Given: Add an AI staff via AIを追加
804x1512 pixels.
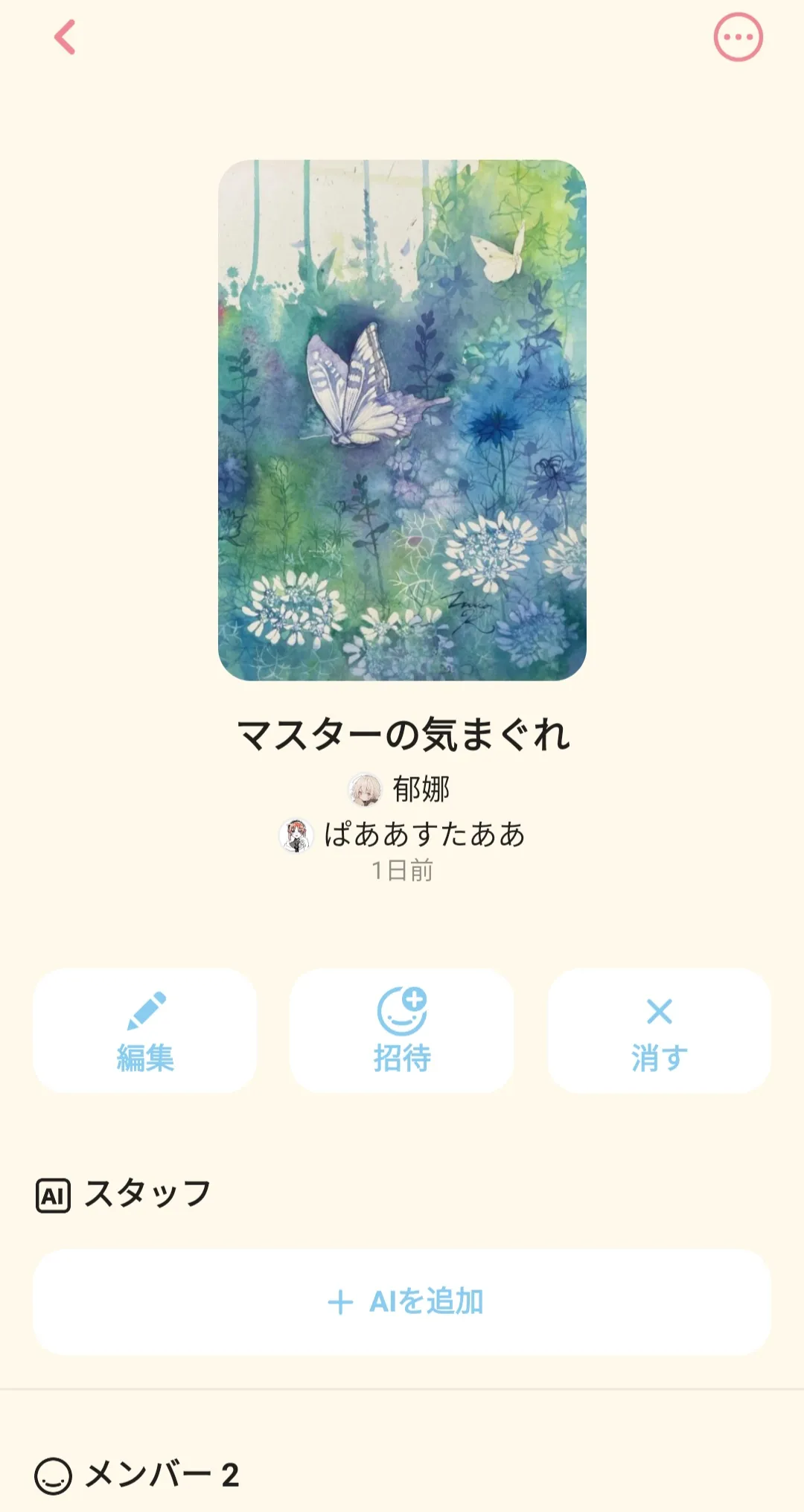Looking at the screenshot, I should [401, 1302].
